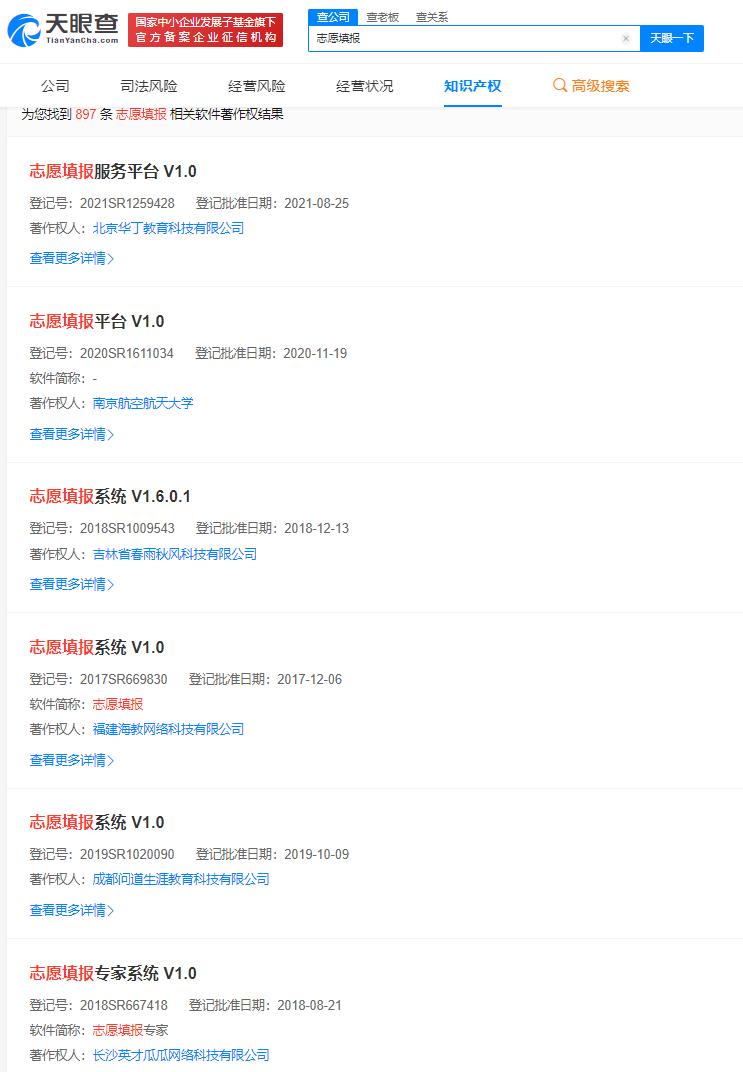Viewport: 743px width, 1072px height.
Task: Switch to 查关系 search mode
Action: pyautogui.click(x=431, y=17)
